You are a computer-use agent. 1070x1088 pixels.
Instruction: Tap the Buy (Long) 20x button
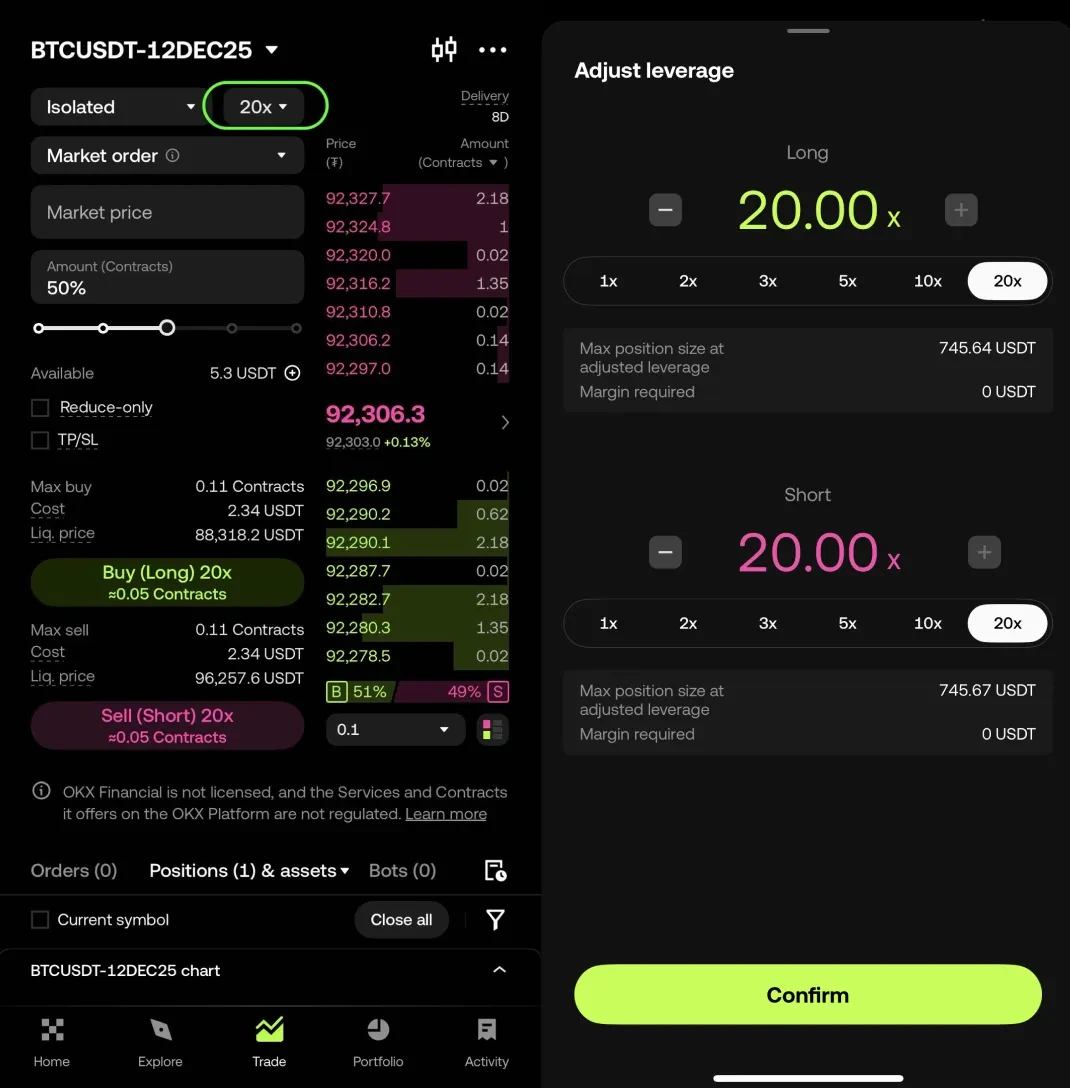pos(167,582)
